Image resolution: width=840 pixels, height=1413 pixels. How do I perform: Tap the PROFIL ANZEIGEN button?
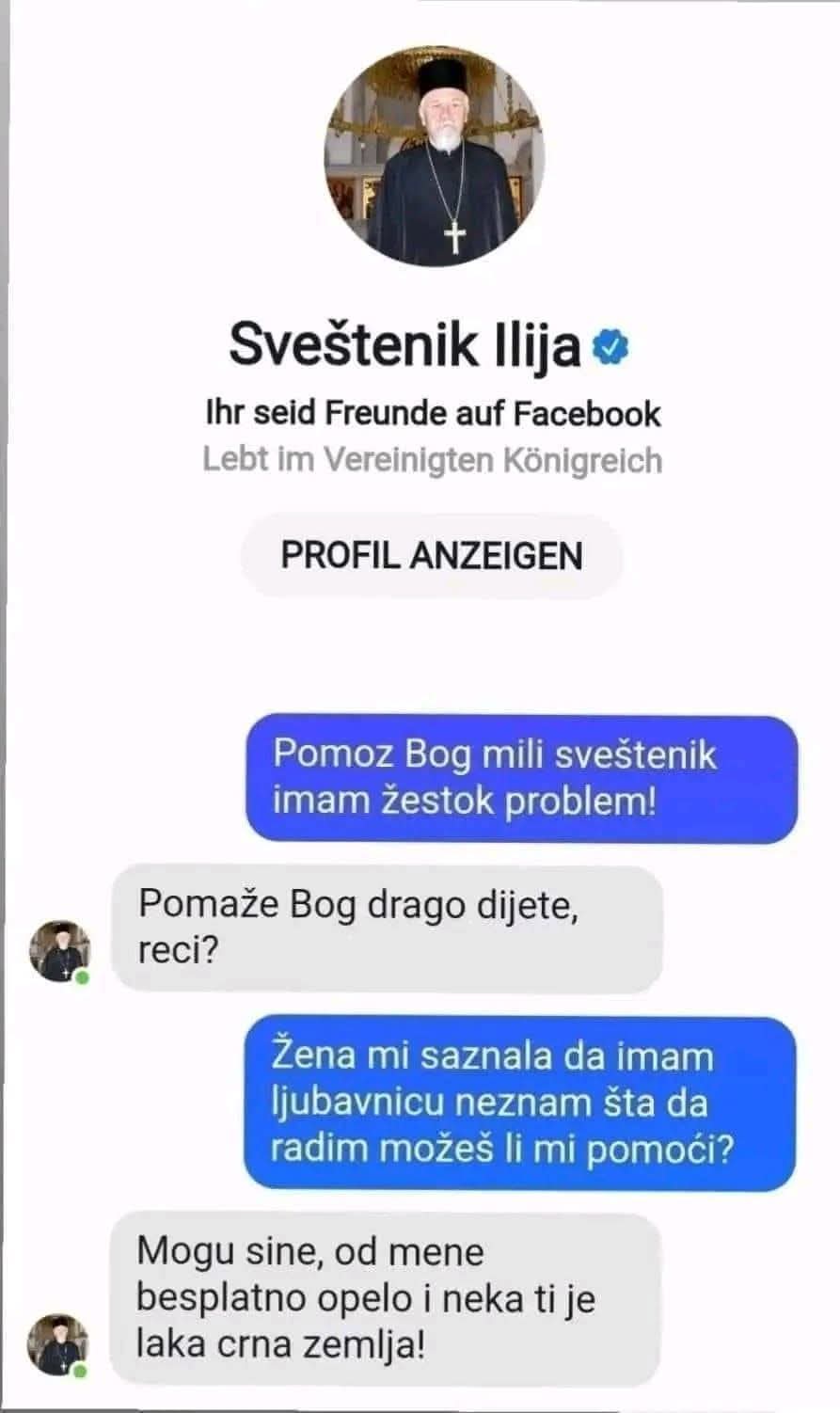(x=432, y=555)
